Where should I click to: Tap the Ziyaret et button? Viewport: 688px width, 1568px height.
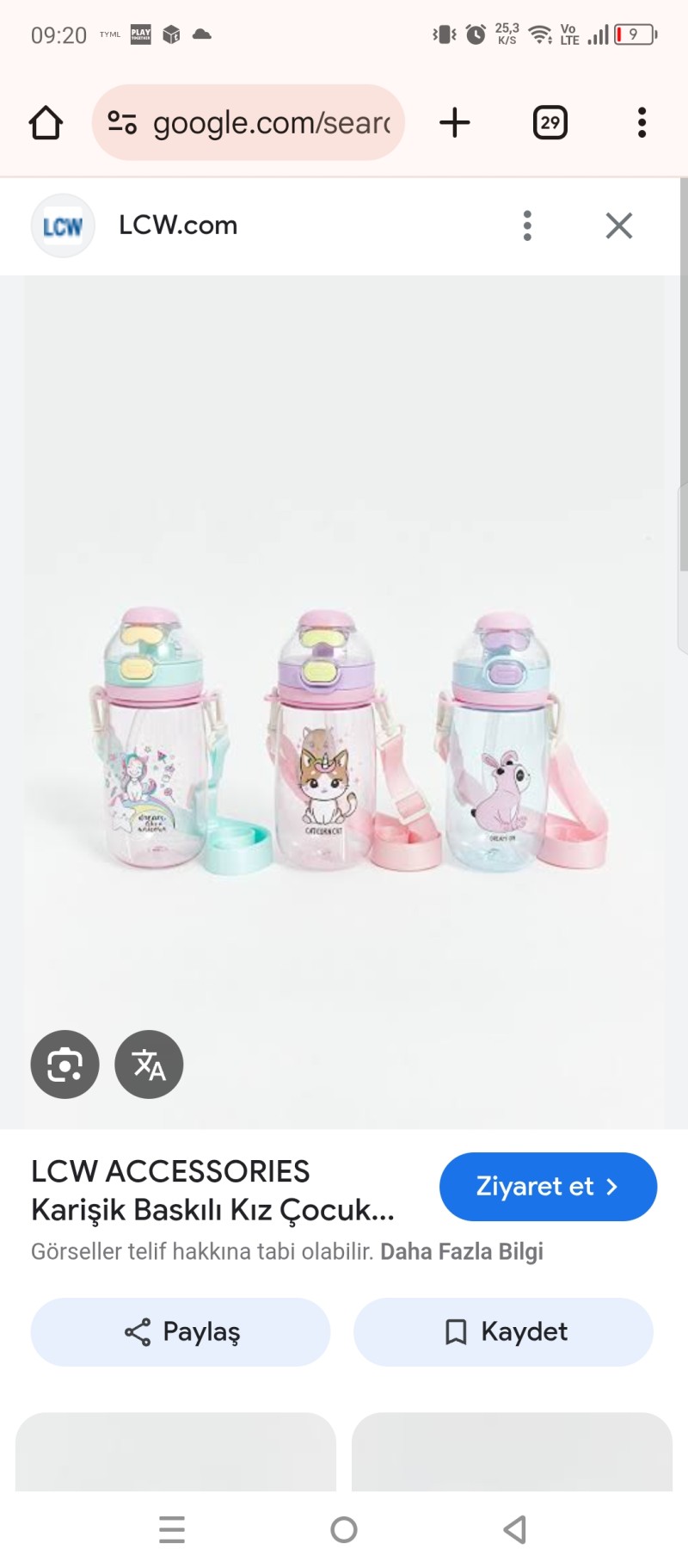(x=548, y=1187)
